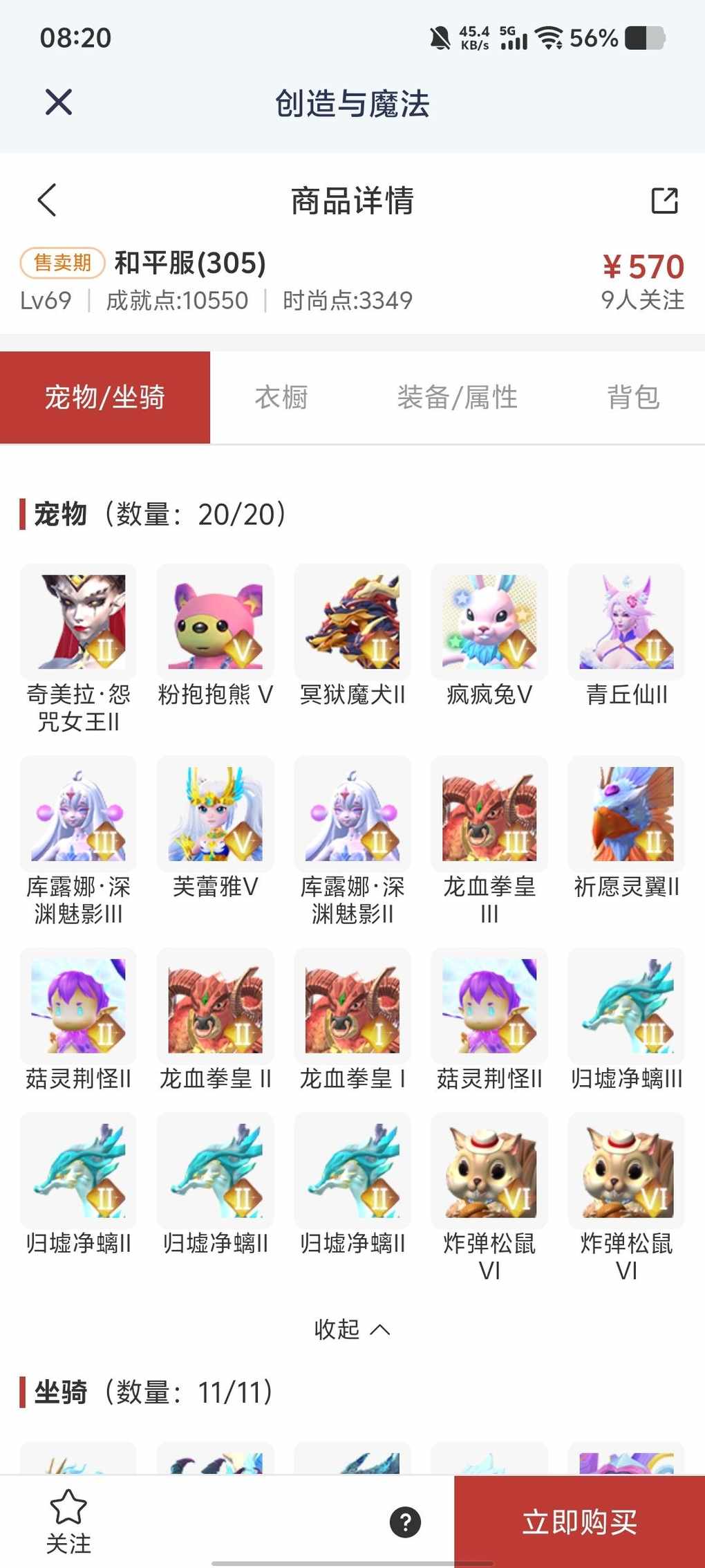Go back from 商品详情
This screenshot has width=705, height=1568.
pos(47,201)
